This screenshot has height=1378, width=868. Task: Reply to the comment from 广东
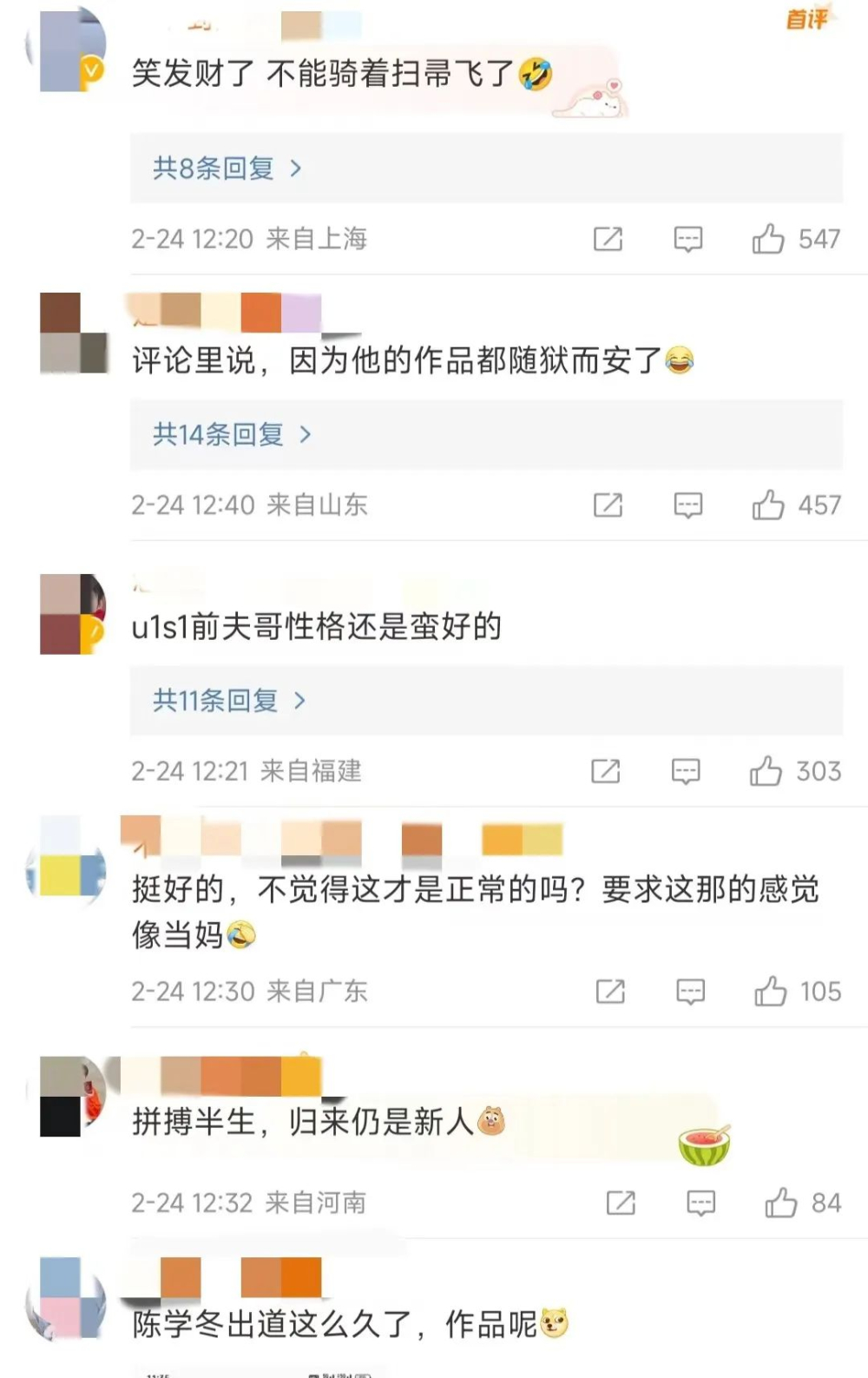click(691, 991)
